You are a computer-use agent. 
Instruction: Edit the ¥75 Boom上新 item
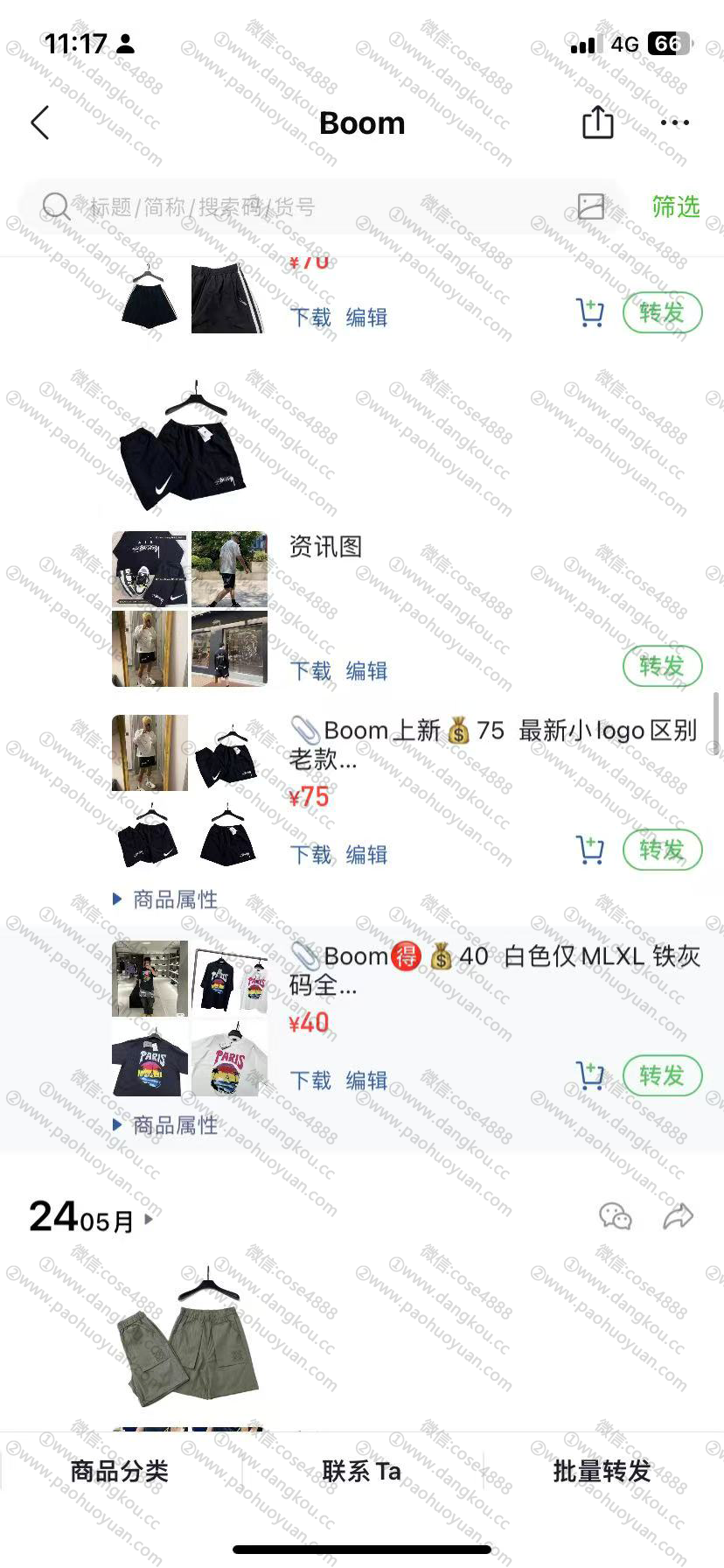pos(366,855)
